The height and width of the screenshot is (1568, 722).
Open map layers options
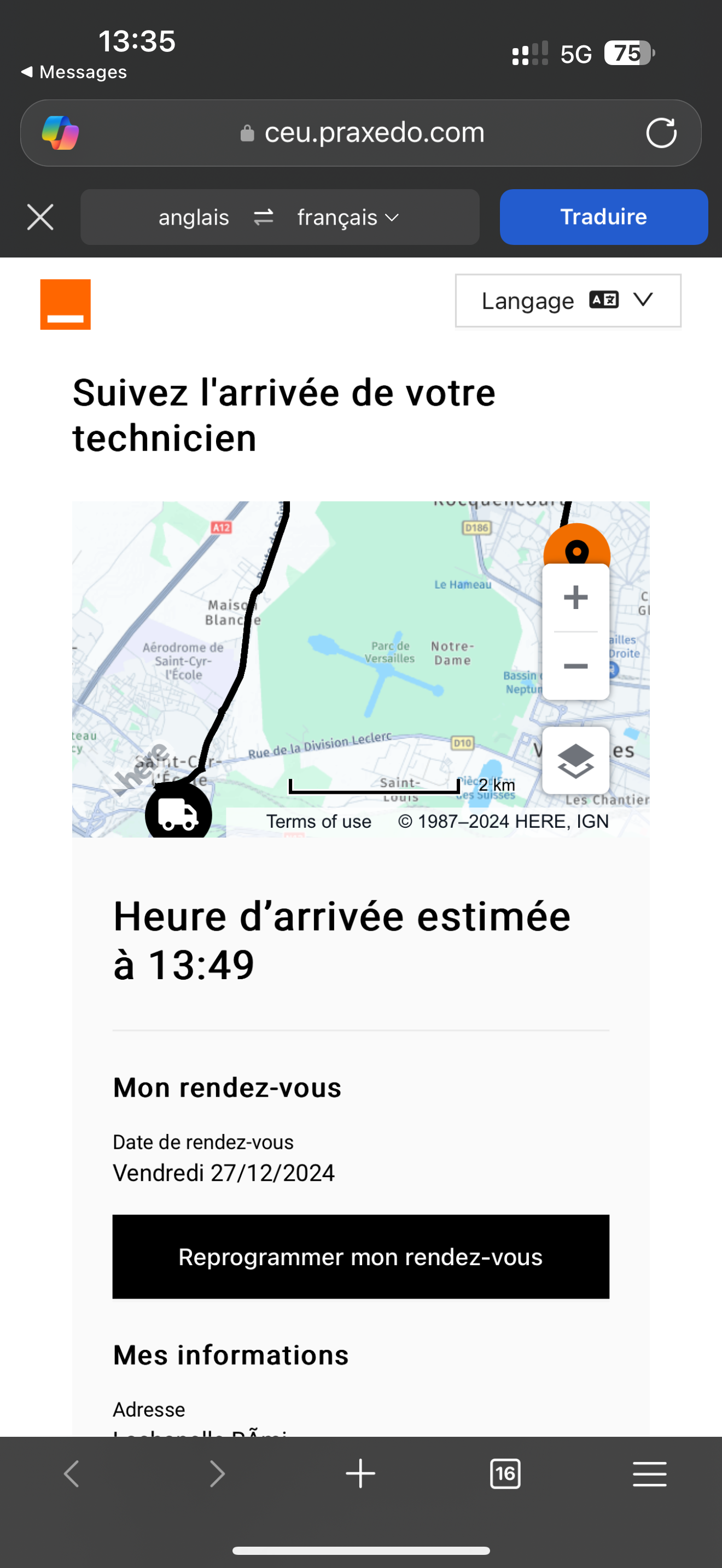point(575,760)
